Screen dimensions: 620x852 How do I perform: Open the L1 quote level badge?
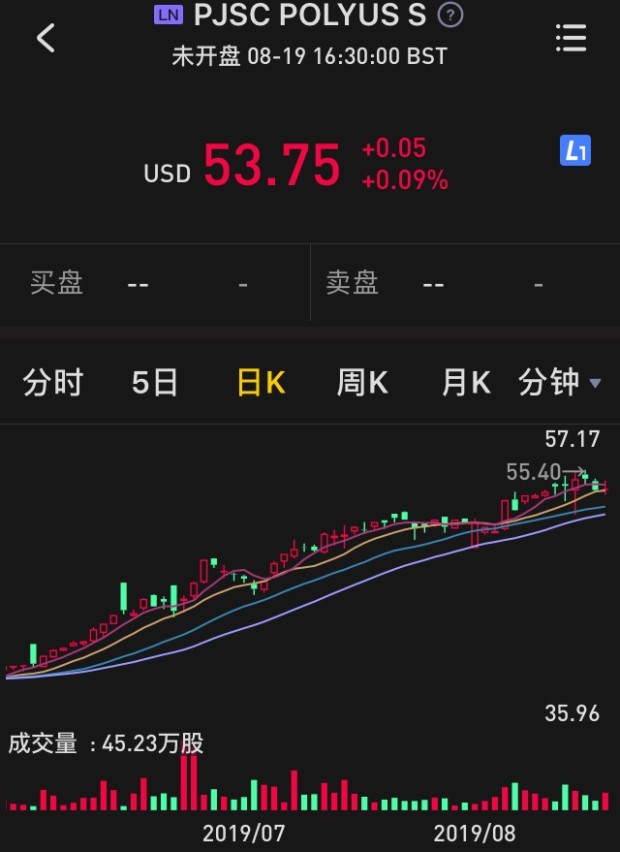[575, 150]
